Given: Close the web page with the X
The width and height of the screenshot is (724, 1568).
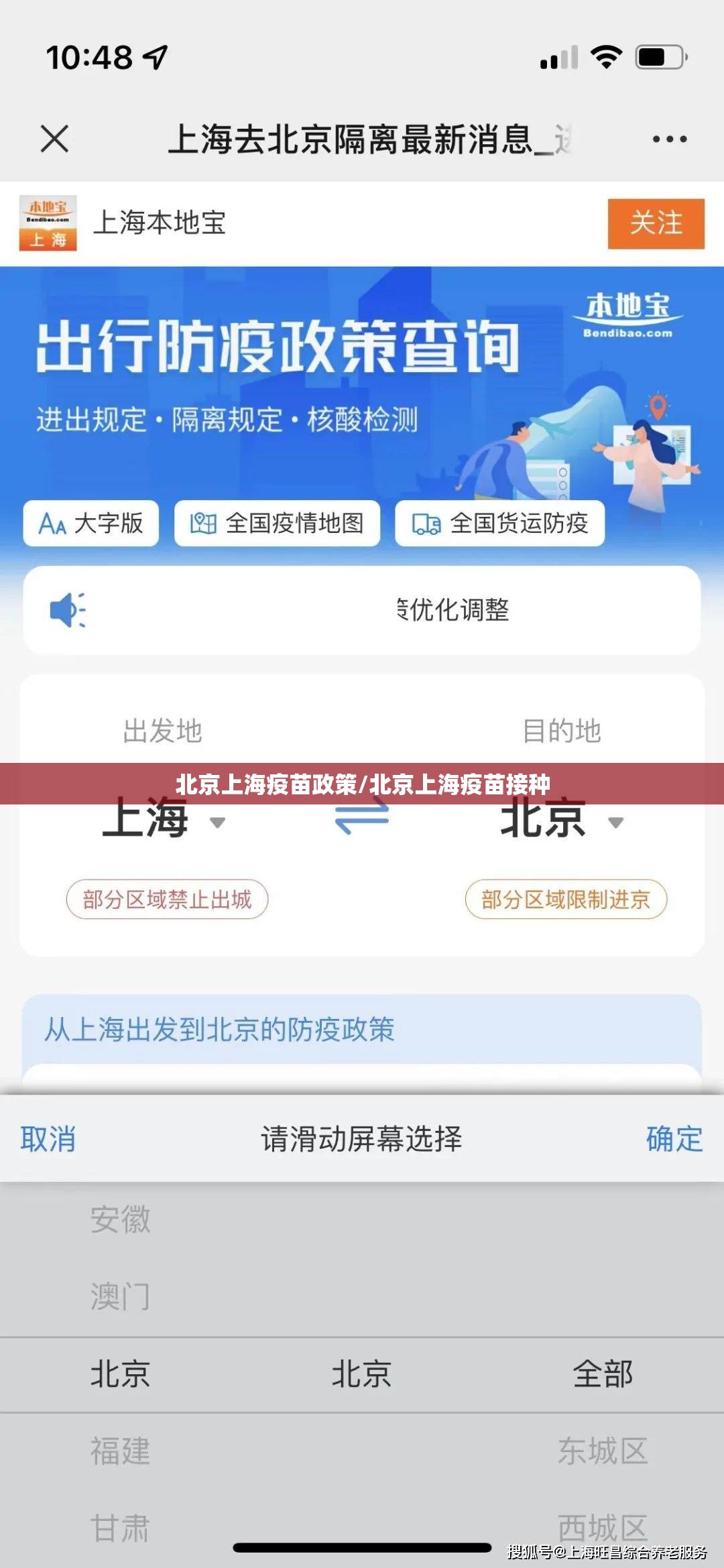Looking at the screenshot, I should (x=54, y=139).
